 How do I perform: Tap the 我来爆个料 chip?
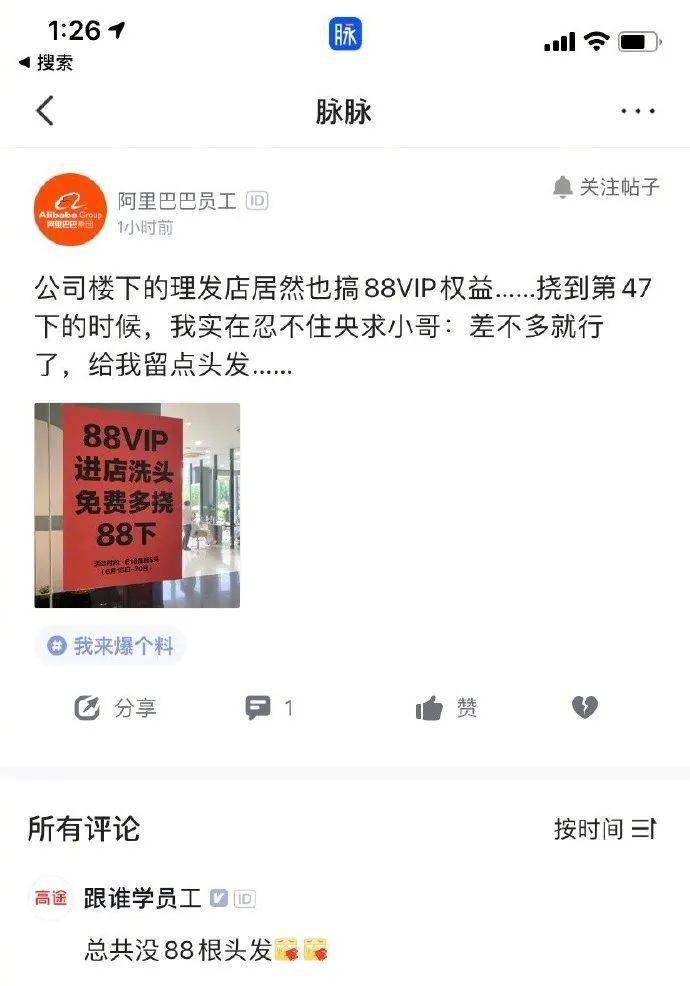point(110,646)
